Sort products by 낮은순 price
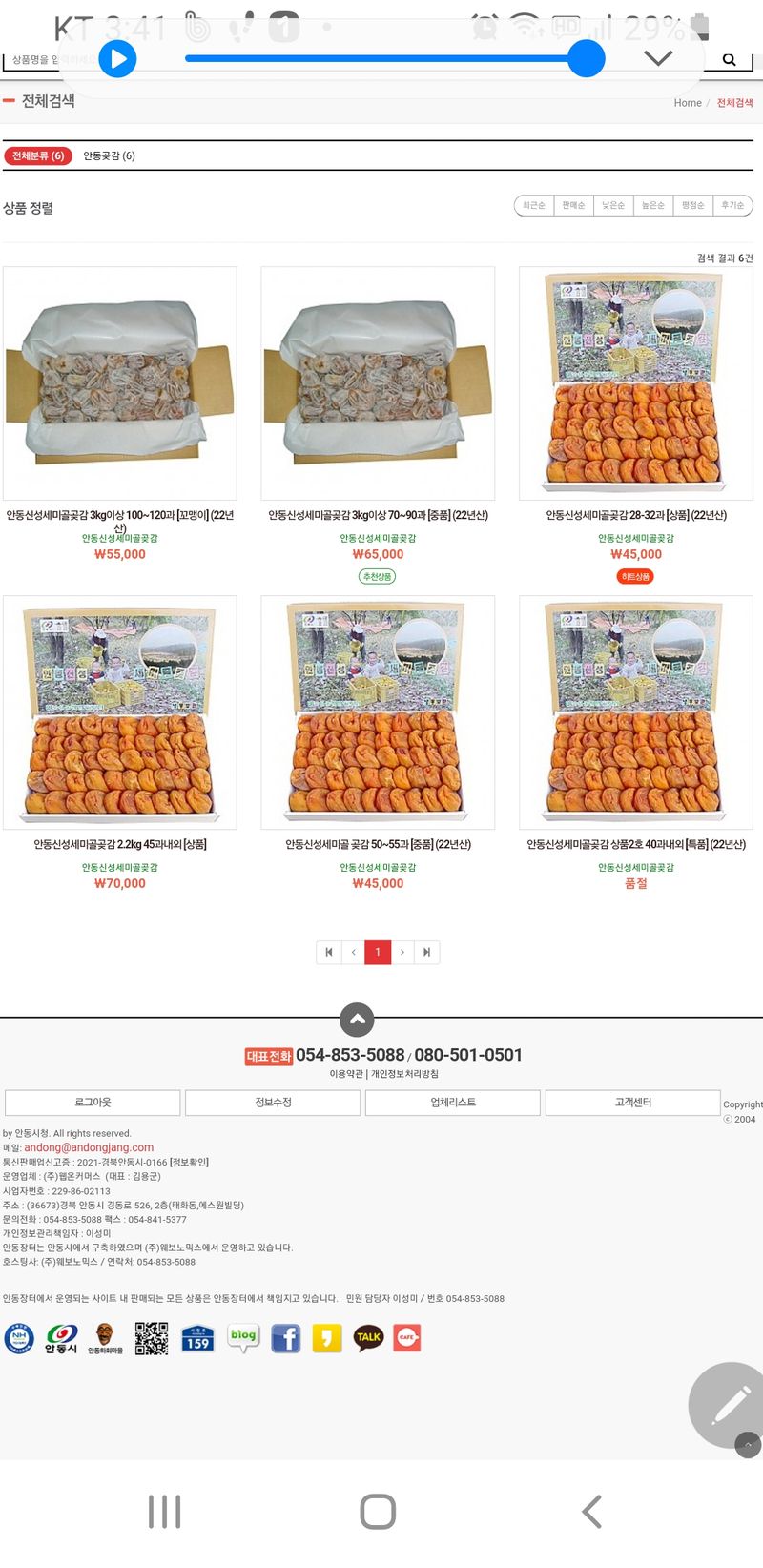This screenshot has width=763, height=1568. click(613, 205)
